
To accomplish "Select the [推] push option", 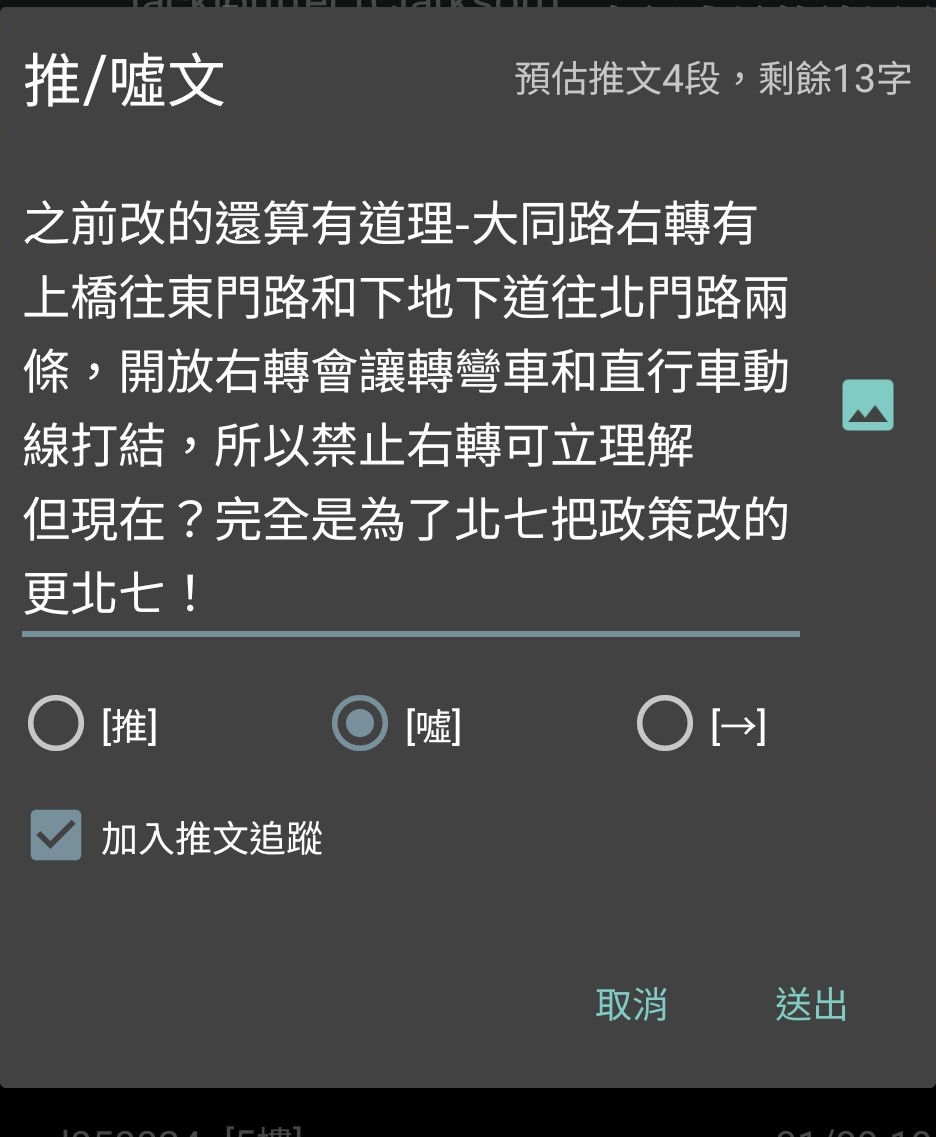I will click(56, 724).
